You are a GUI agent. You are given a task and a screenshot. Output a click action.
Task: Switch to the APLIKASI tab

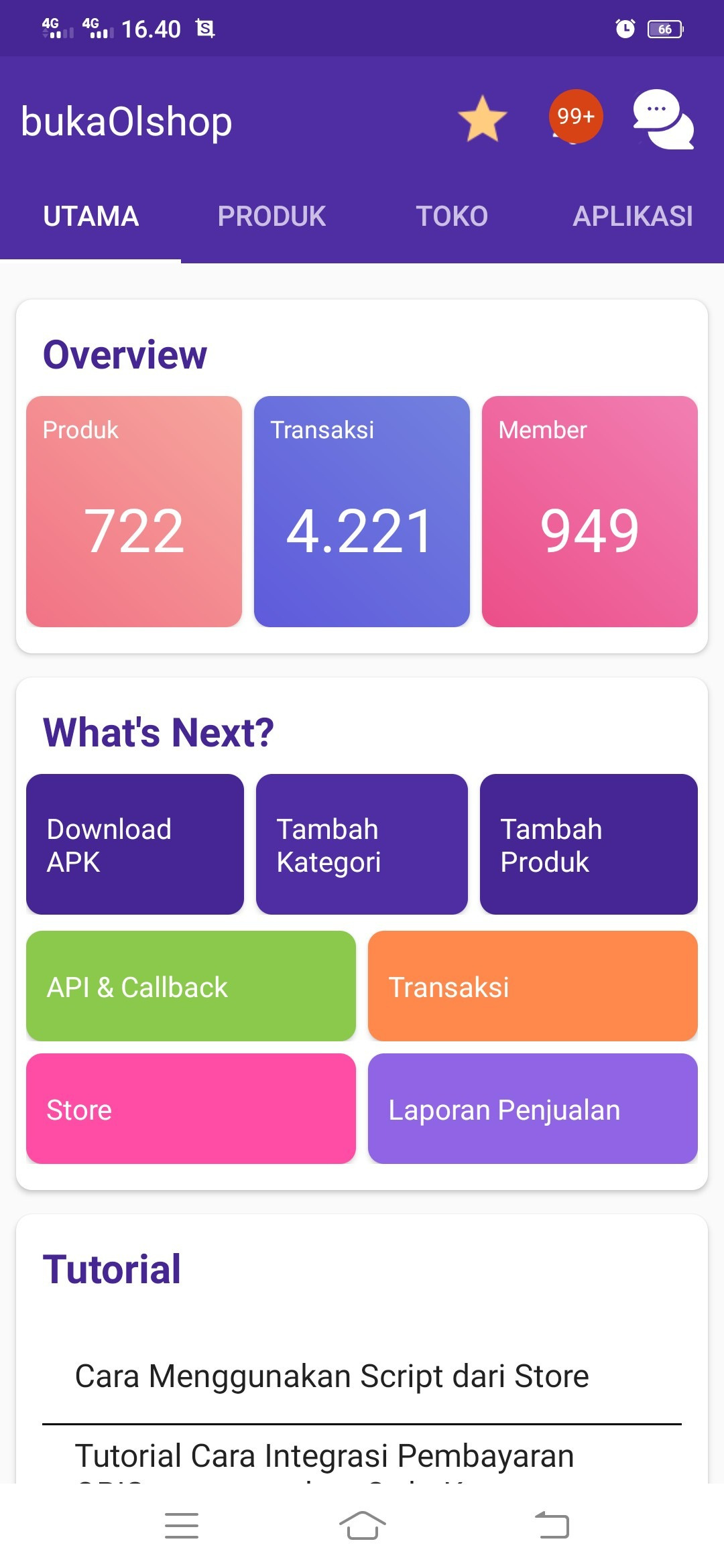pyautogui.click(x=632, y=216)
